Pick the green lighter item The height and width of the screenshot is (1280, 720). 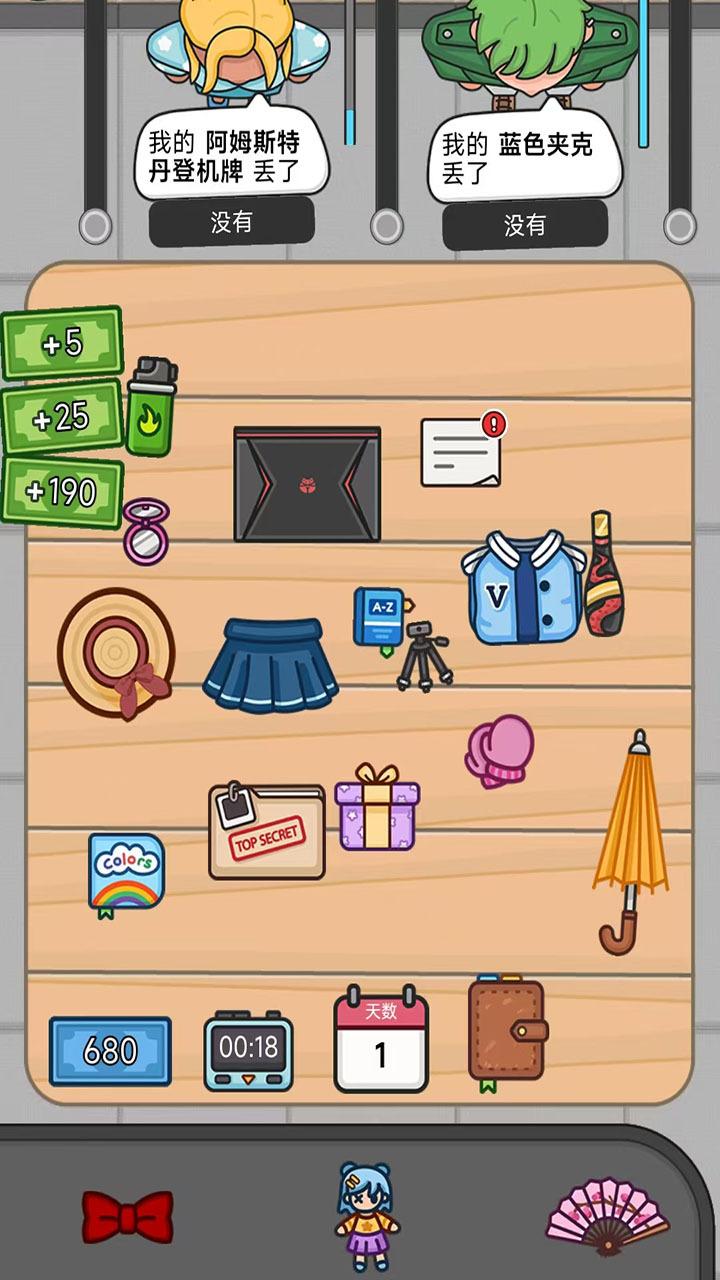pyautogui.click(x=151, y=408)
